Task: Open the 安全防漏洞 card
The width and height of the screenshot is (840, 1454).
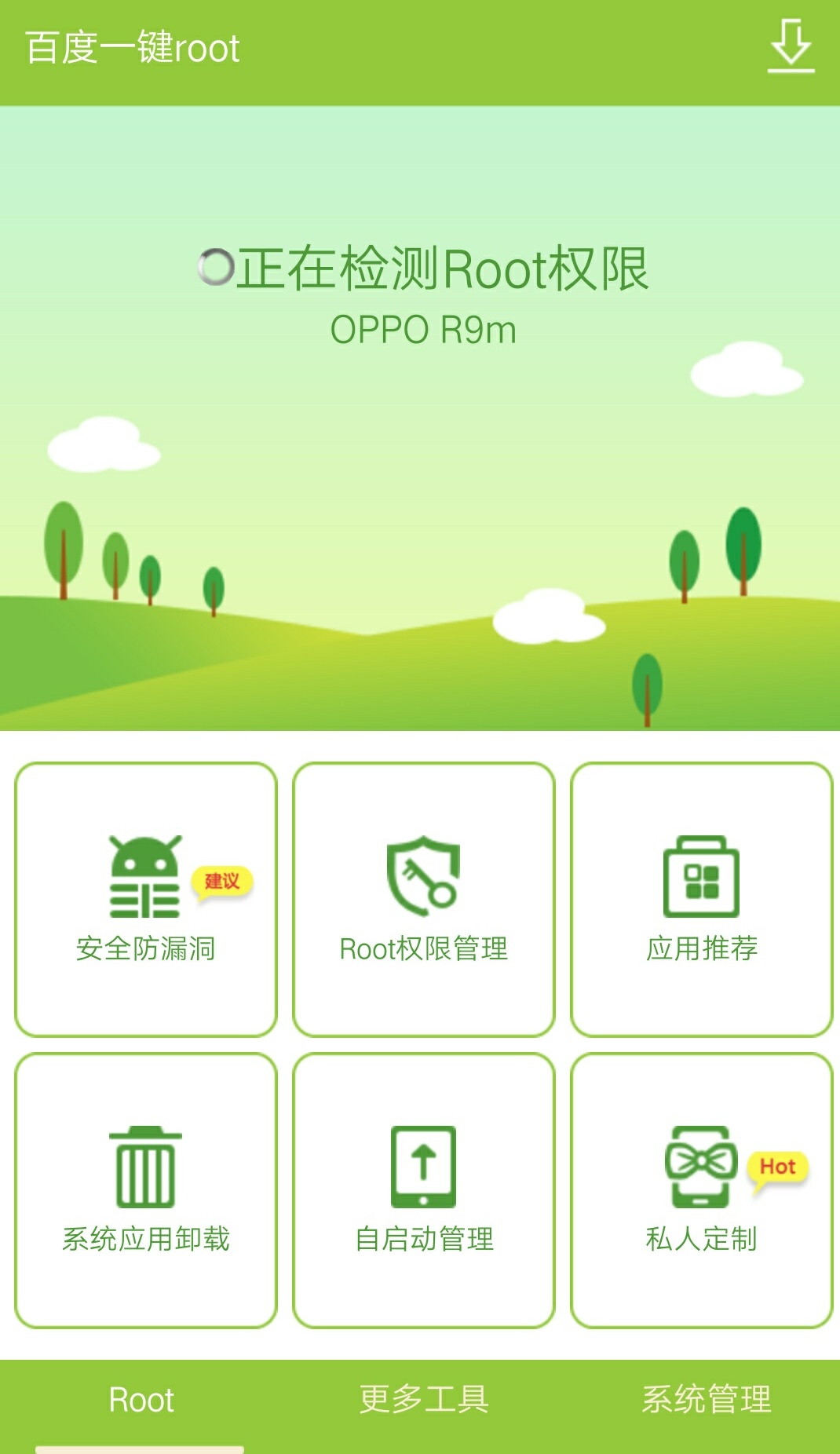Action: (145, 901)
